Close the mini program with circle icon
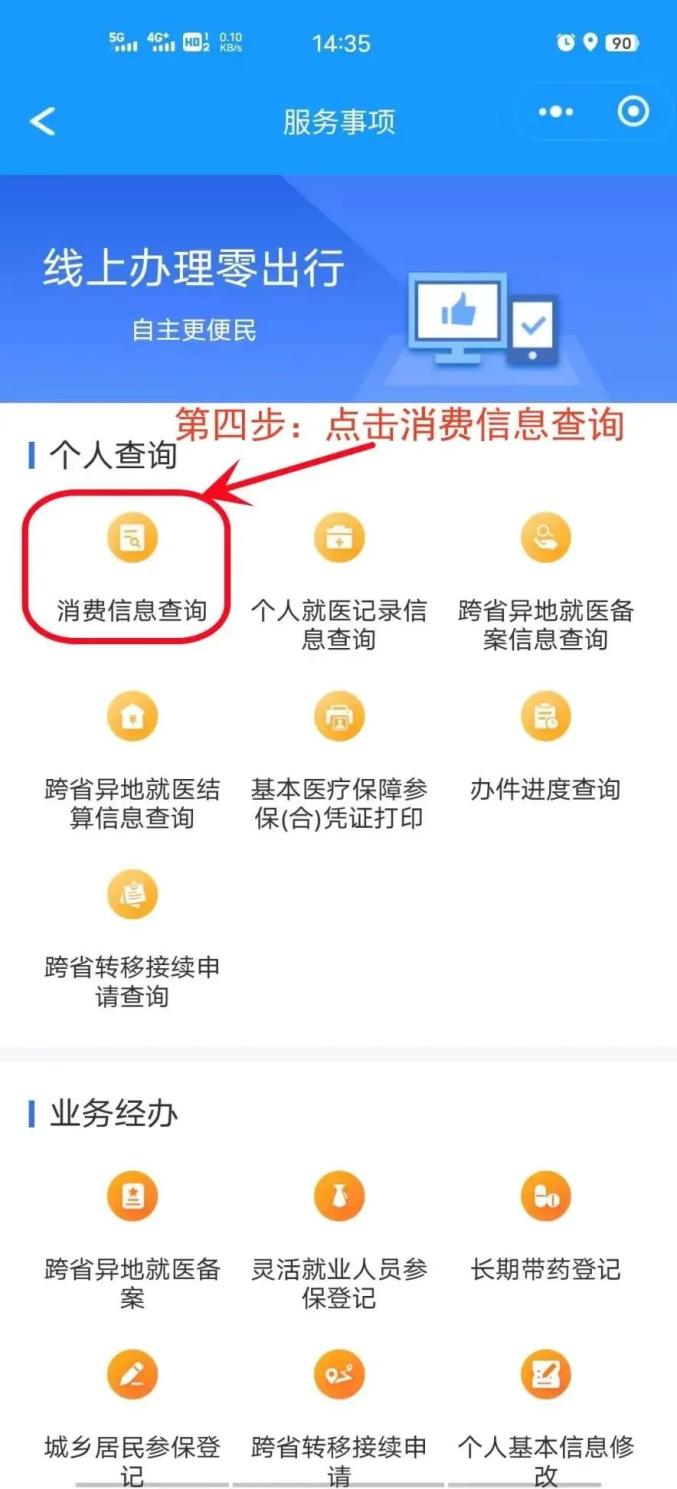This screenshot has height=1489, width=677. click(633, 112)
